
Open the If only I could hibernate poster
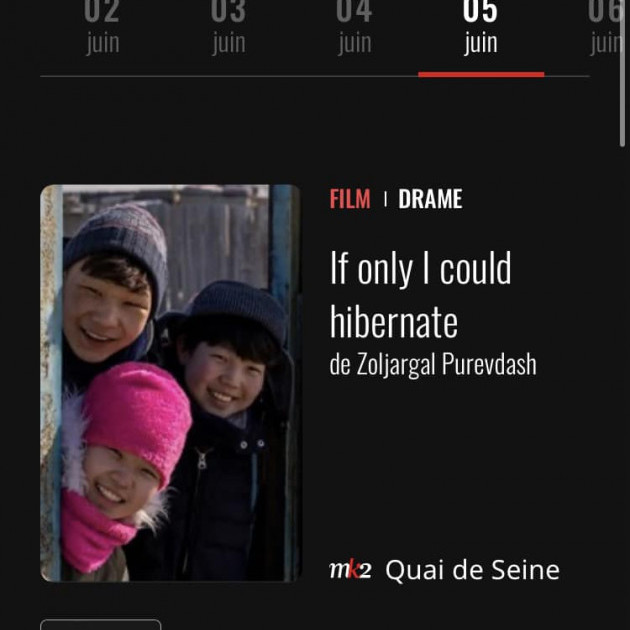pos(170,383)
